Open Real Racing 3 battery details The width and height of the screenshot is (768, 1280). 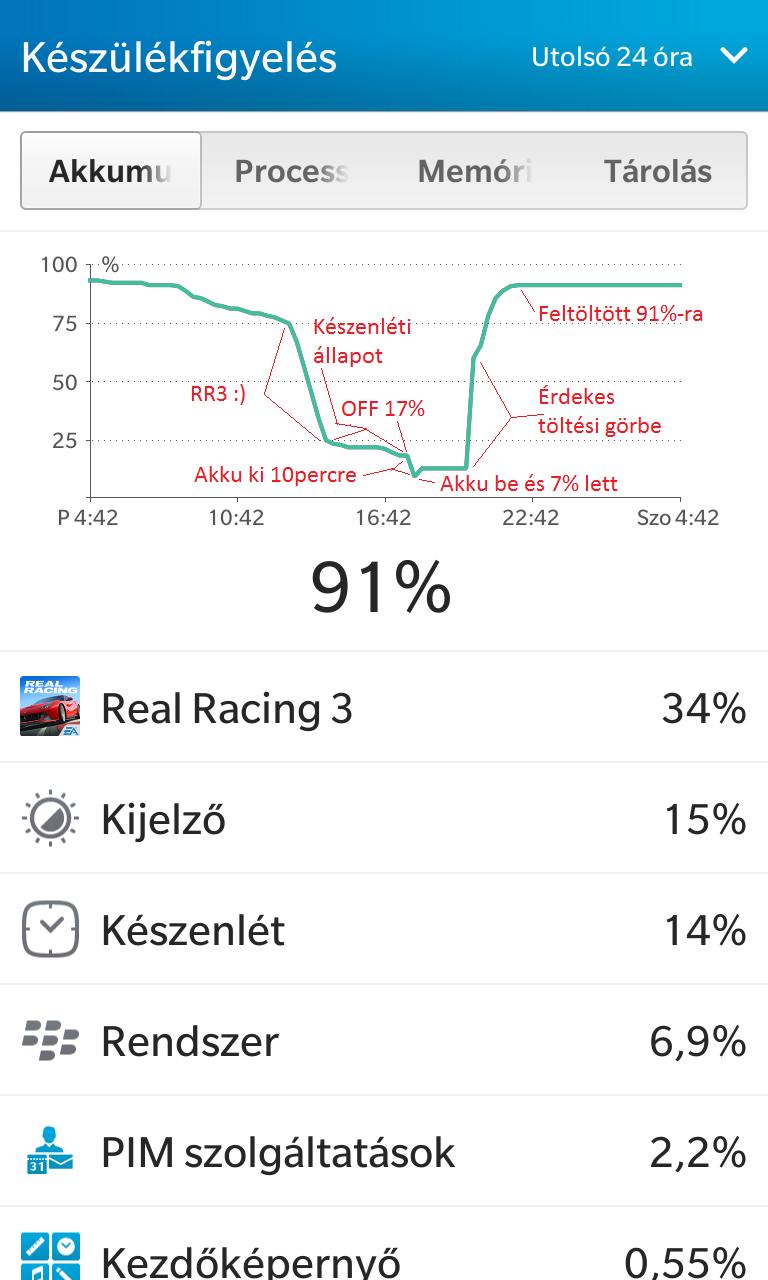click(x=384, y=707)
